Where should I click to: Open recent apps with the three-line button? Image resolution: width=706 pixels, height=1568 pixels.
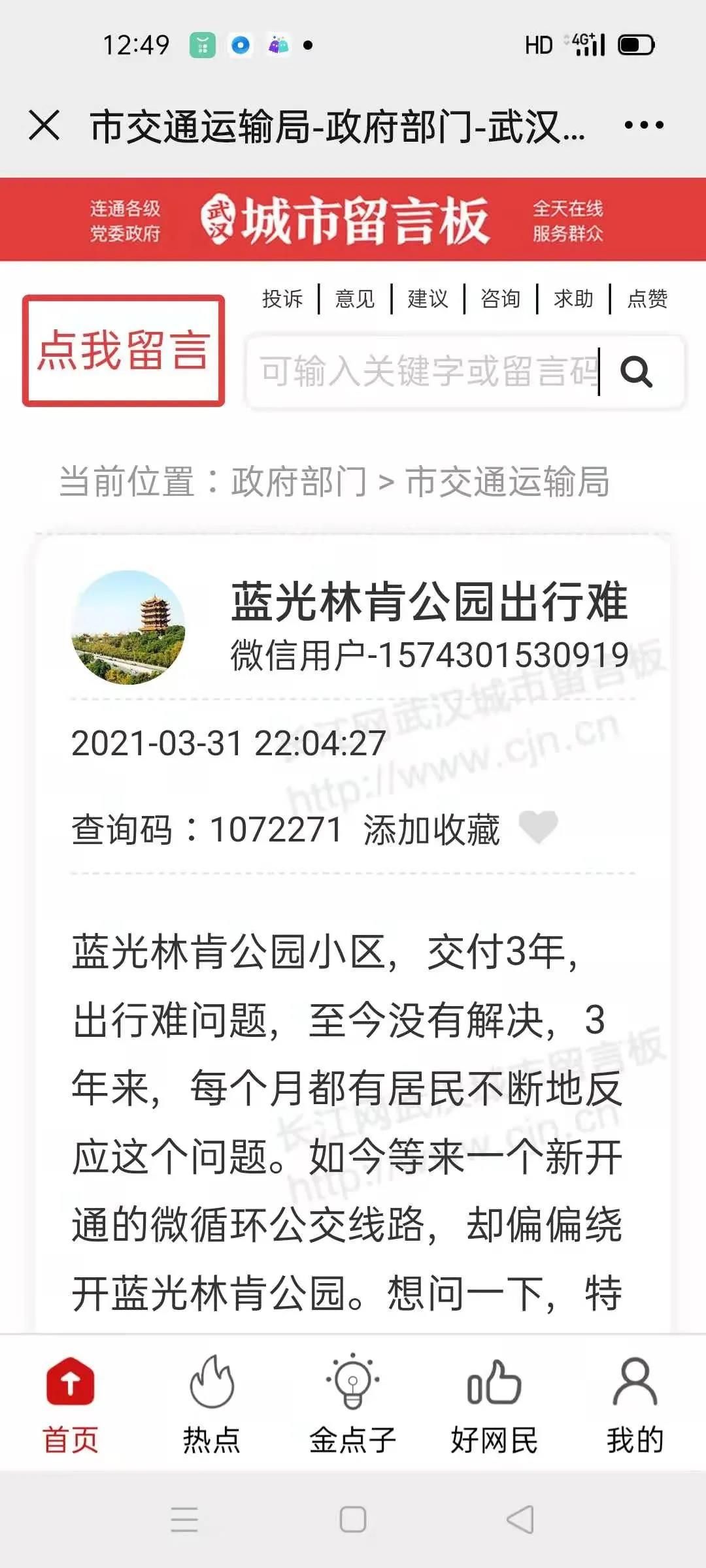pos(184,1520)
